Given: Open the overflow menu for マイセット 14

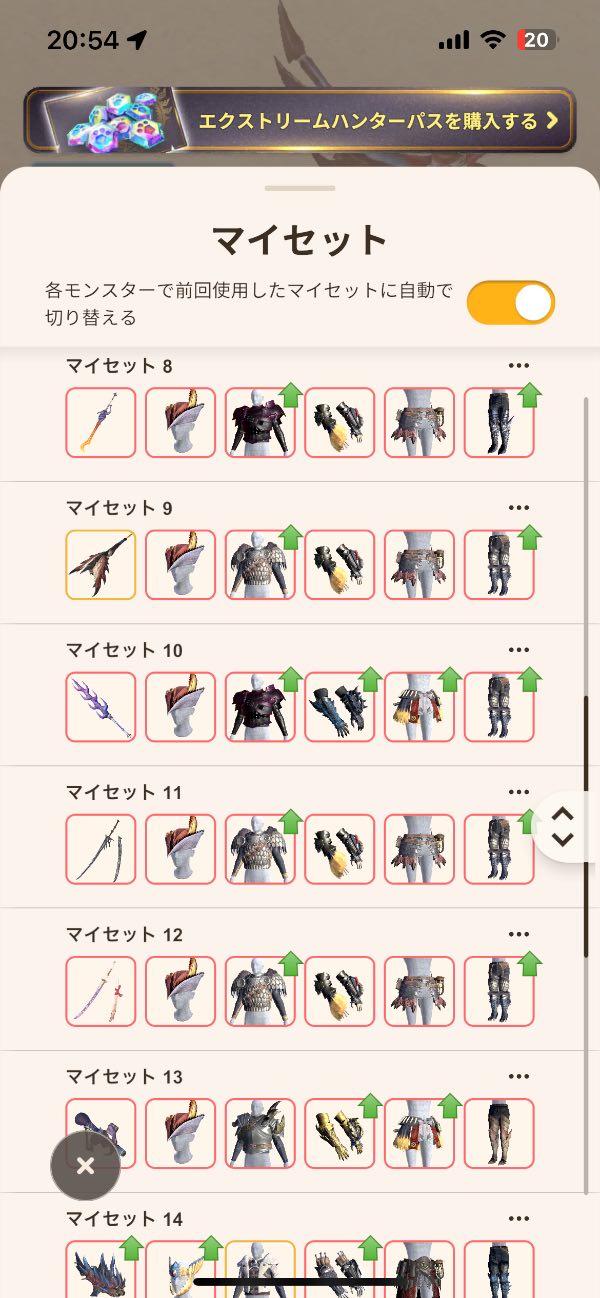Looking at the screenshot, I should pos(518,1218).
